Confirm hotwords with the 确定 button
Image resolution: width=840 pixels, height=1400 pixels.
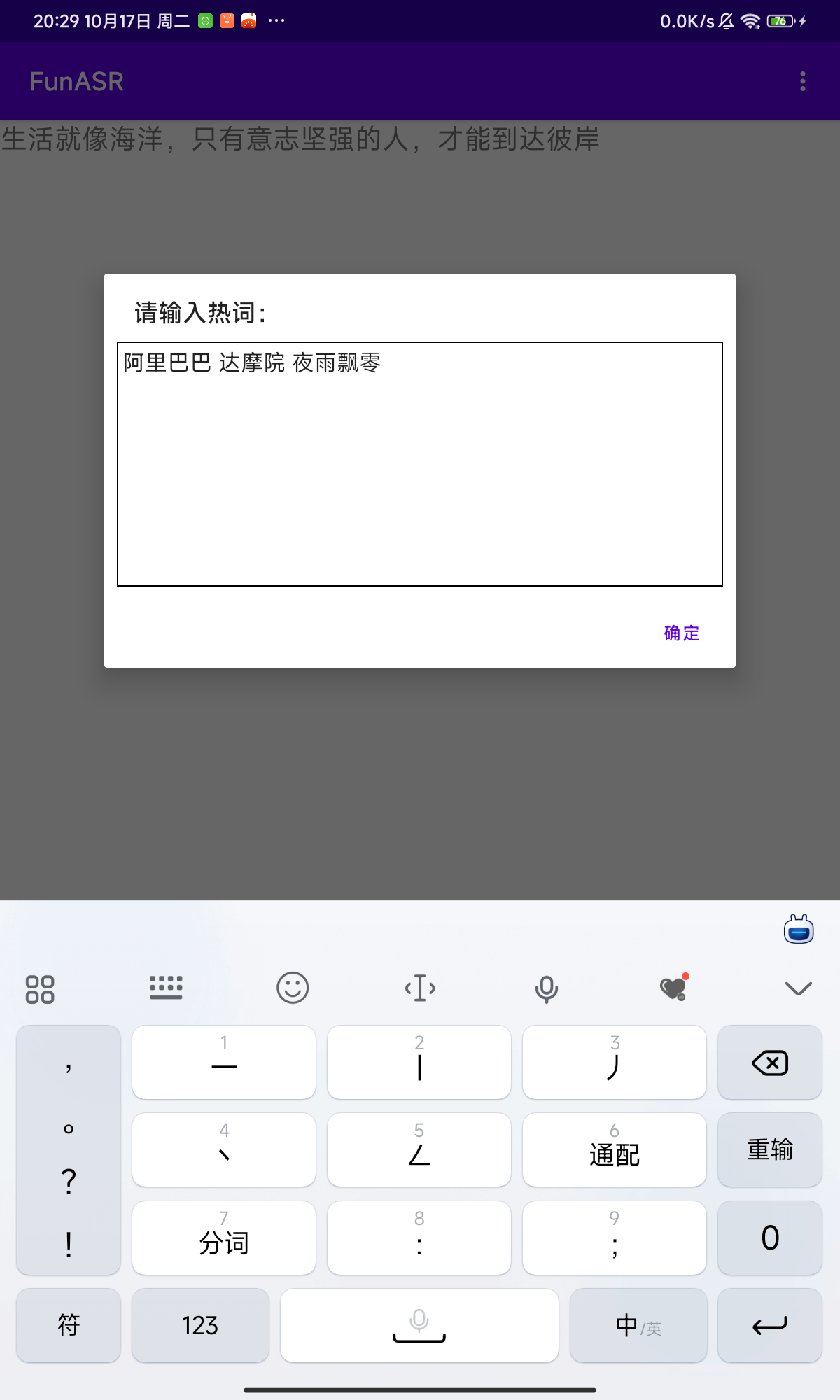click(x=681, y=633)
